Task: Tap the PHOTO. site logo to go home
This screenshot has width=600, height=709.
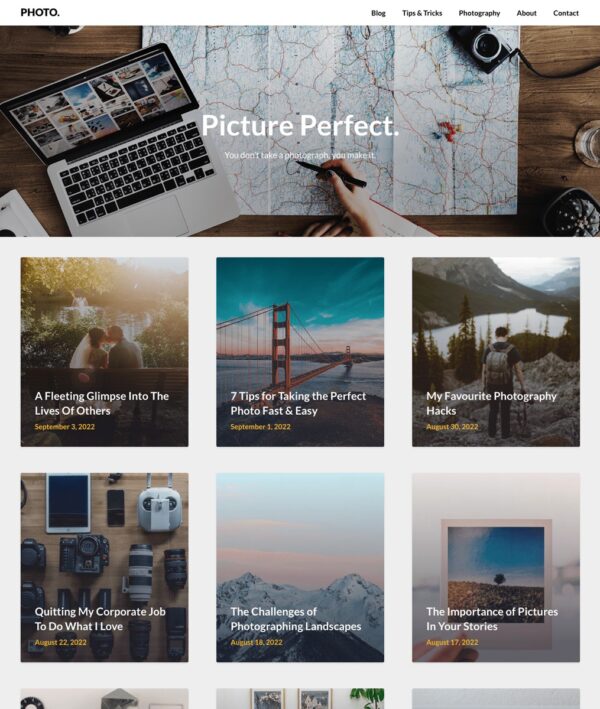Action: 40,13
